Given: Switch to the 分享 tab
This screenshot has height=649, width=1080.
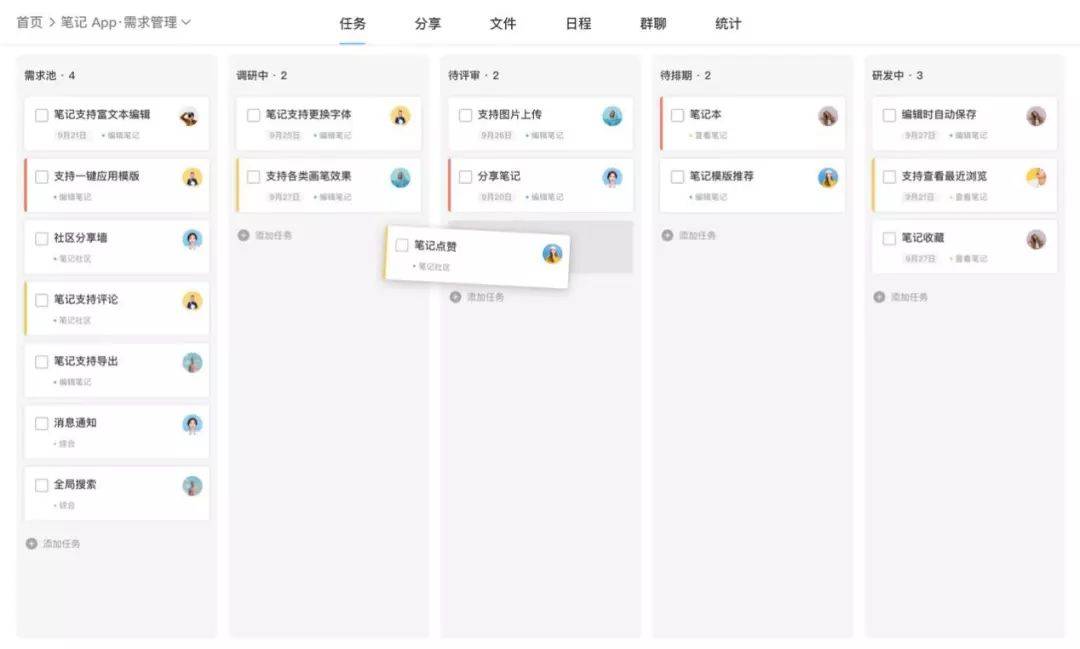Looking at the screenshot, I should (428, 24).
